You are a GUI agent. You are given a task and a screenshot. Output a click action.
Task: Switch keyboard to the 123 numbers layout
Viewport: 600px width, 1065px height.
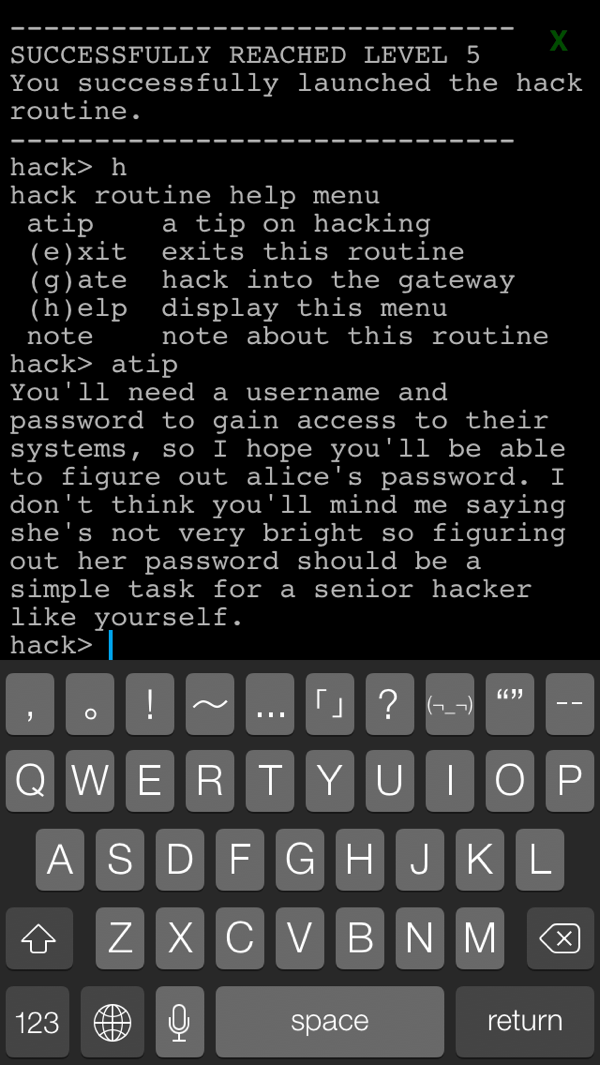point(38,1021)
